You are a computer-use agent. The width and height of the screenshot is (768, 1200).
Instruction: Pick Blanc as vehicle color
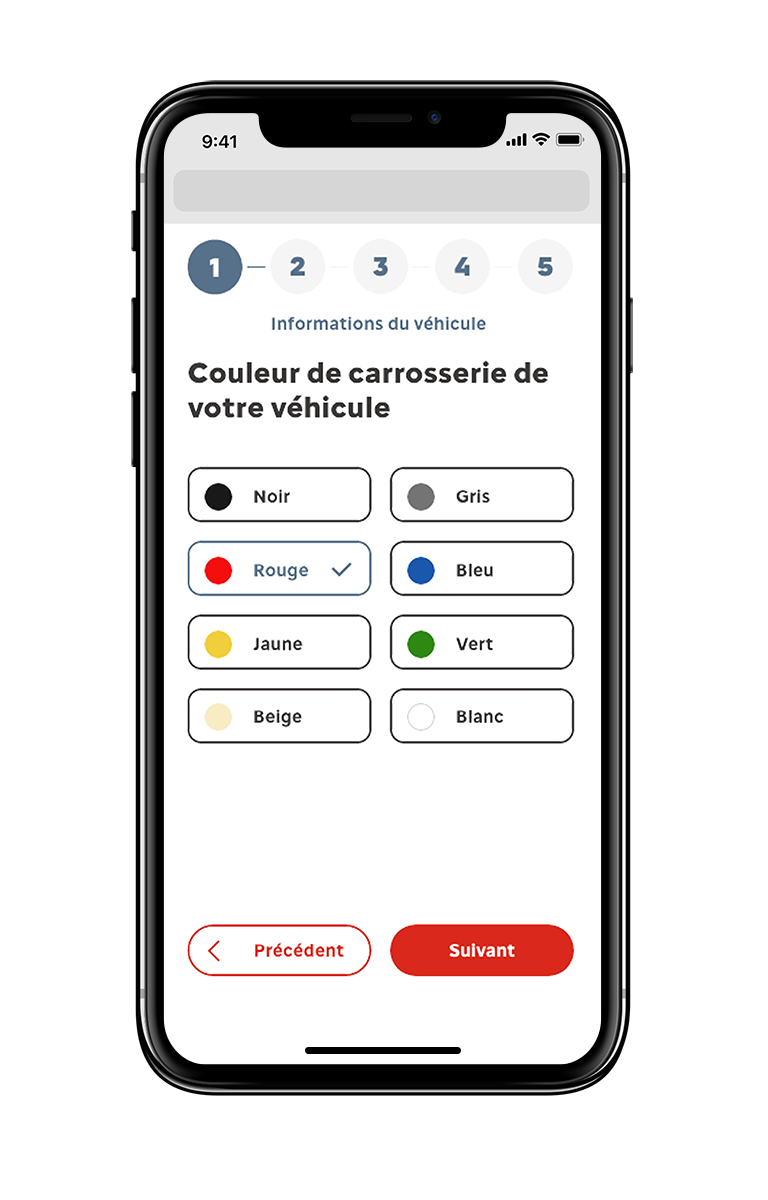482,716
